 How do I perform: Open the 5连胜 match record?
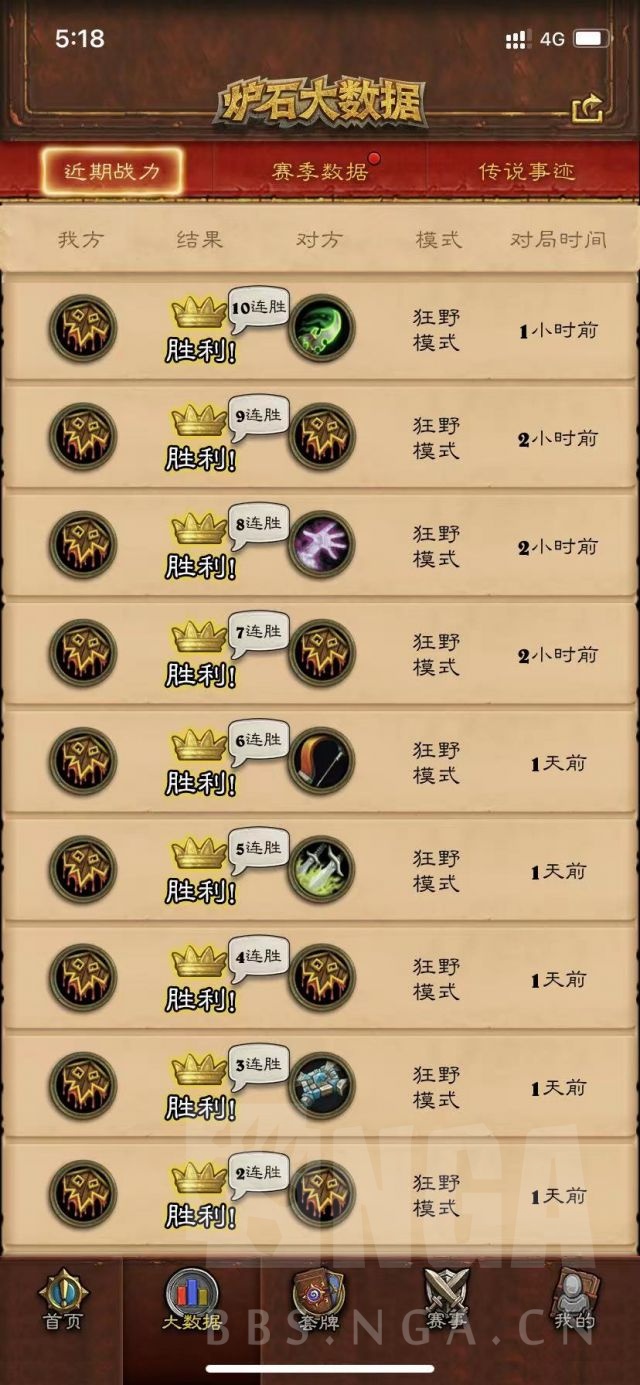320,869
